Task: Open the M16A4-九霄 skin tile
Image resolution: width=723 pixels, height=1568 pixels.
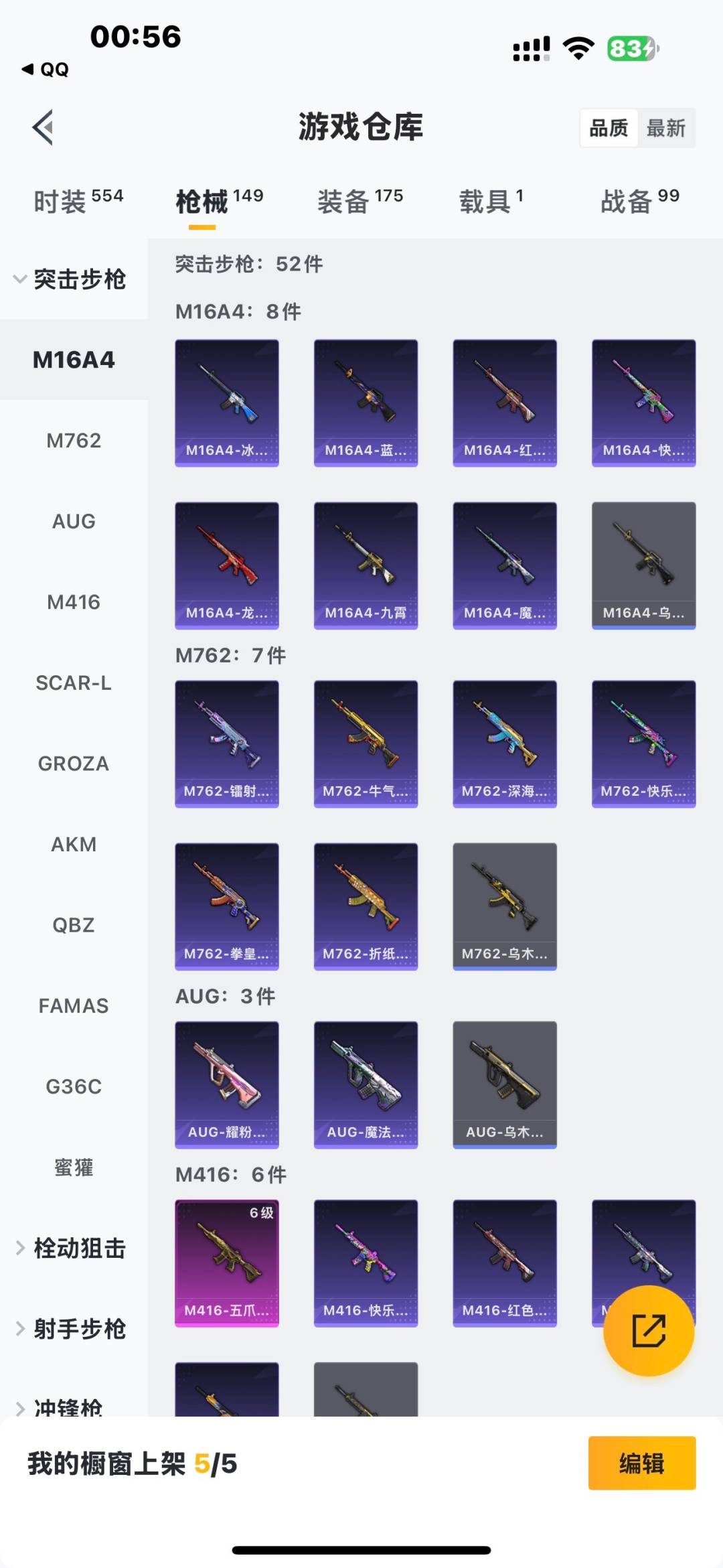Action: coord(366,565)
